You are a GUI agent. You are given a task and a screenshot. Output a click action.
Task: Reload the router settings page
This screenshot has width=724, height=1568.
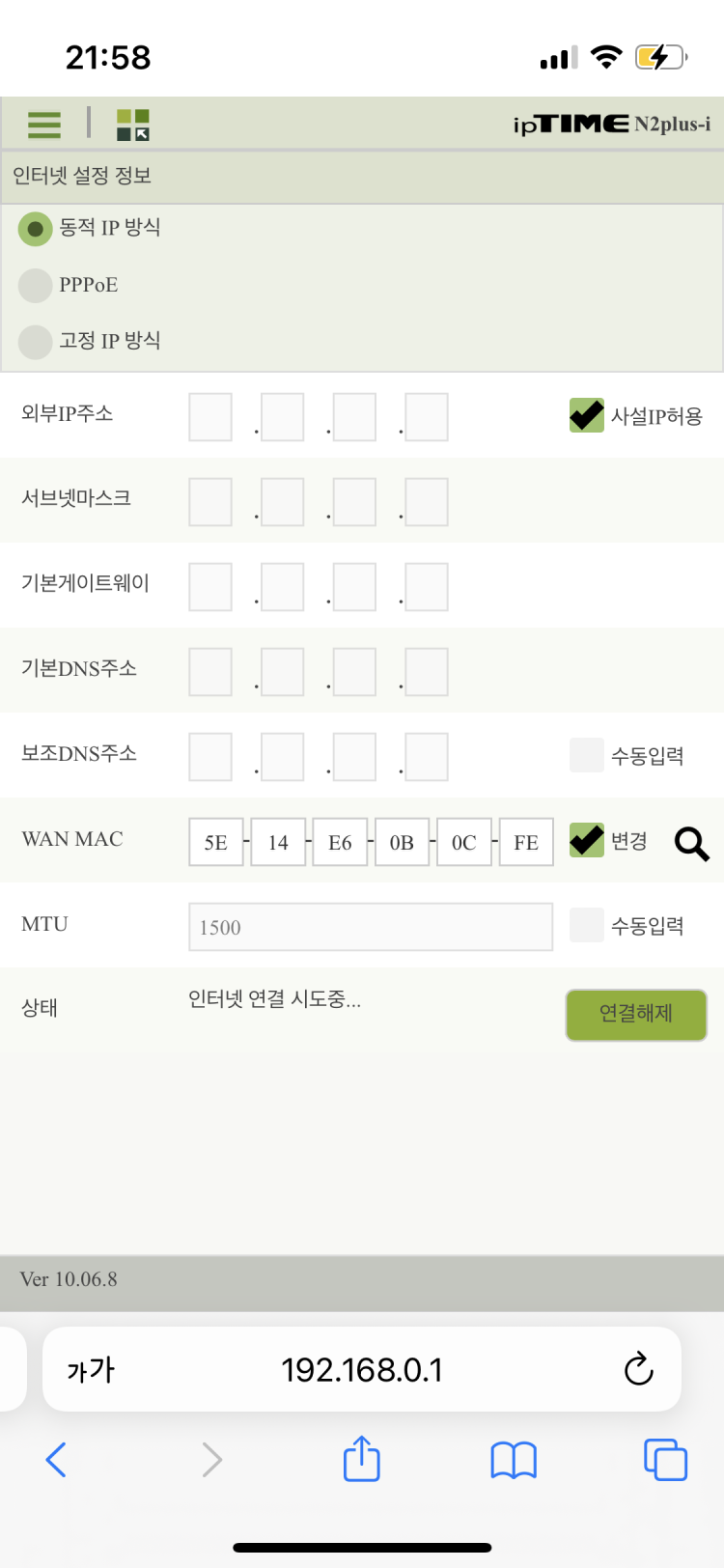640,1368
